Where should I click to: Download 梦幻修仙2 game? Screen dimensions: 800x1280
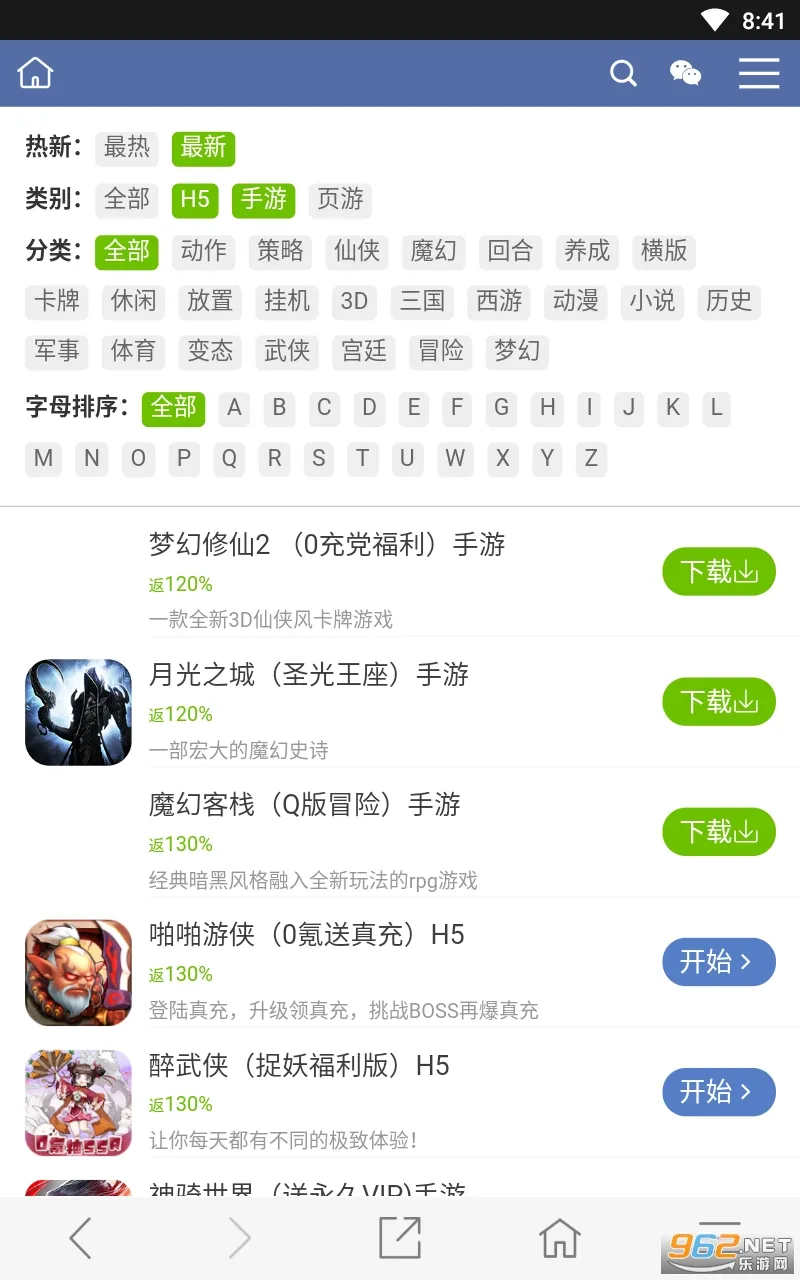(718, 572)
